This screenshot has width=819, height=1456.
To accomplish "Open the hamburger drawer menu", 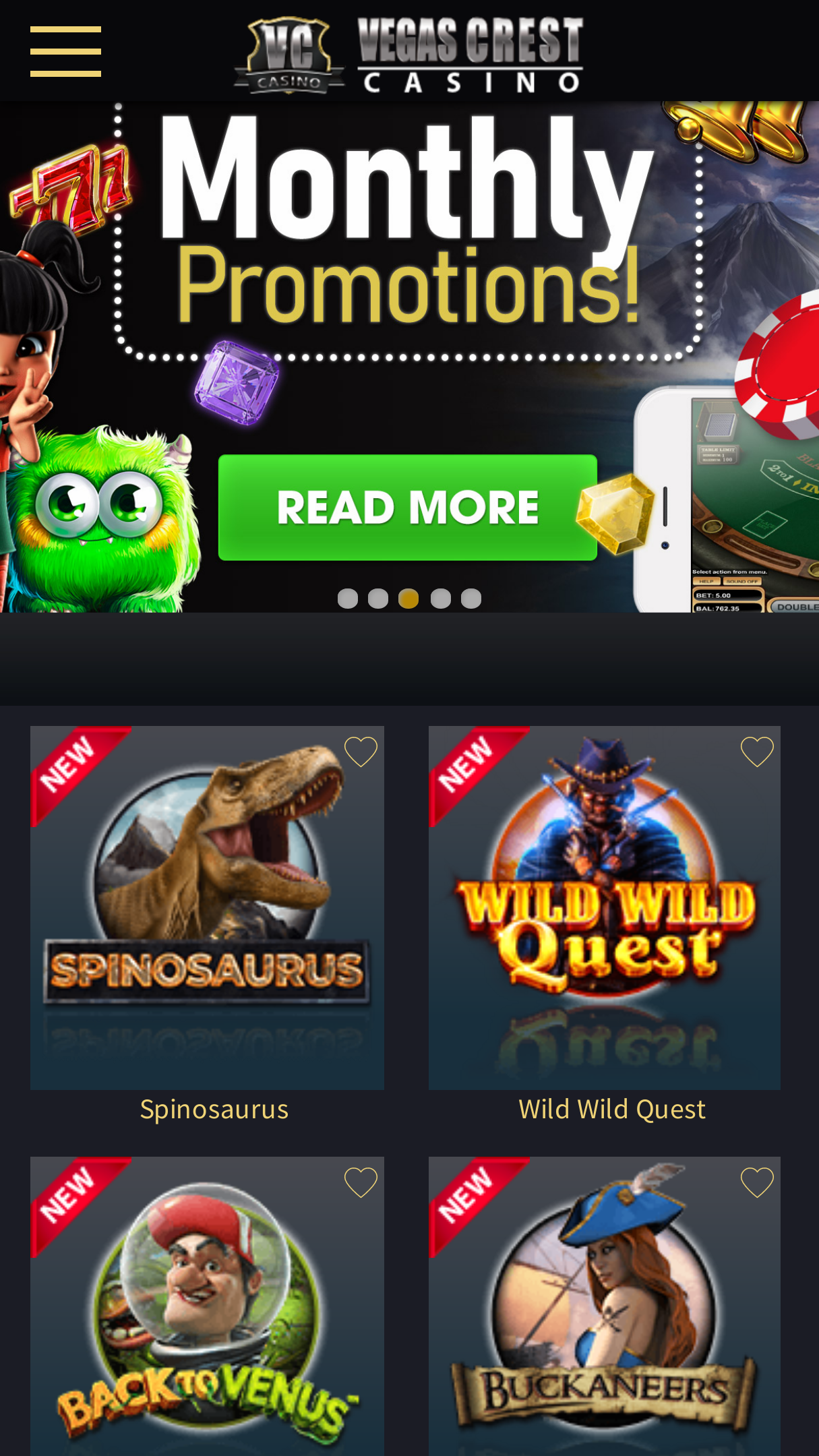I will coord(65,51).
